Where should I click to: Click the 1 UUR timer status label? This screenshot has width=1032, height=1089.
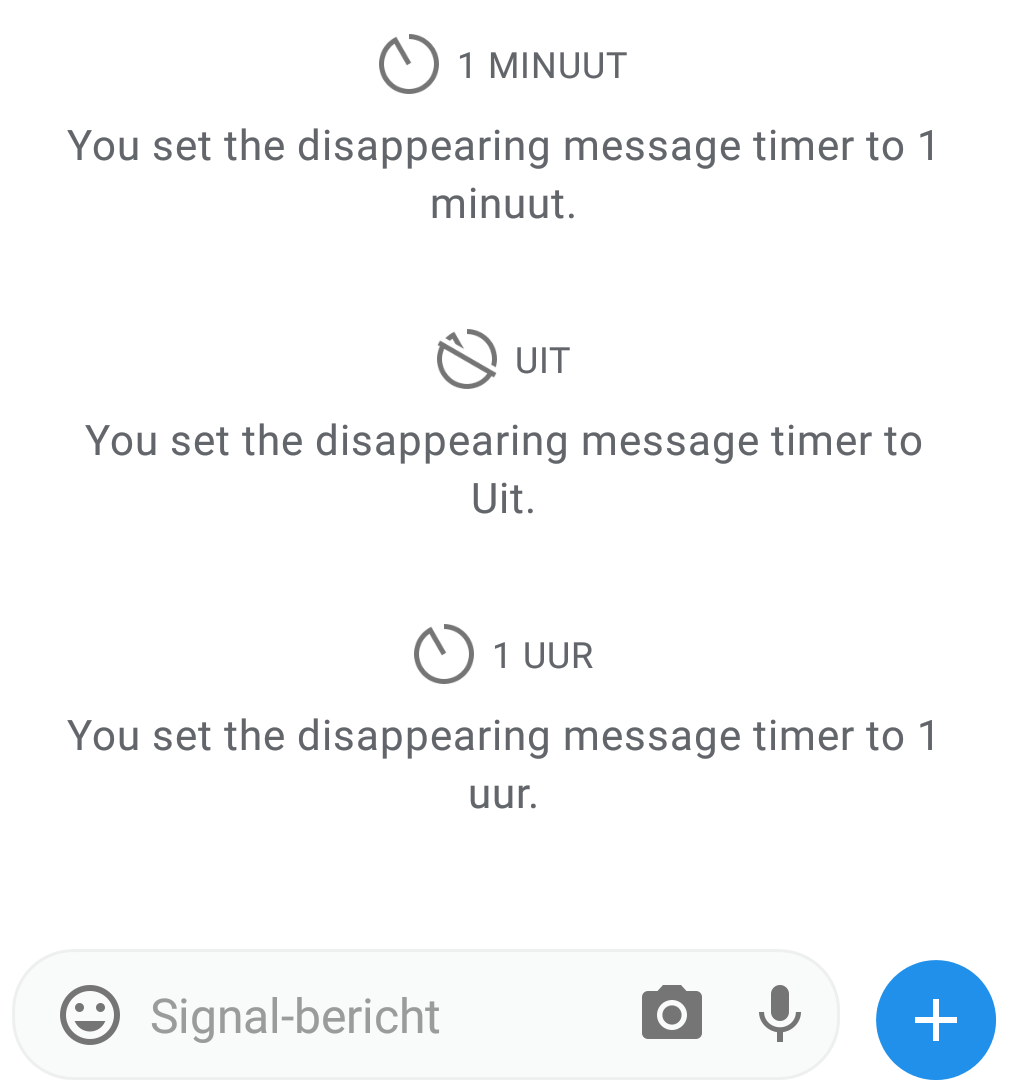point(543,655)
